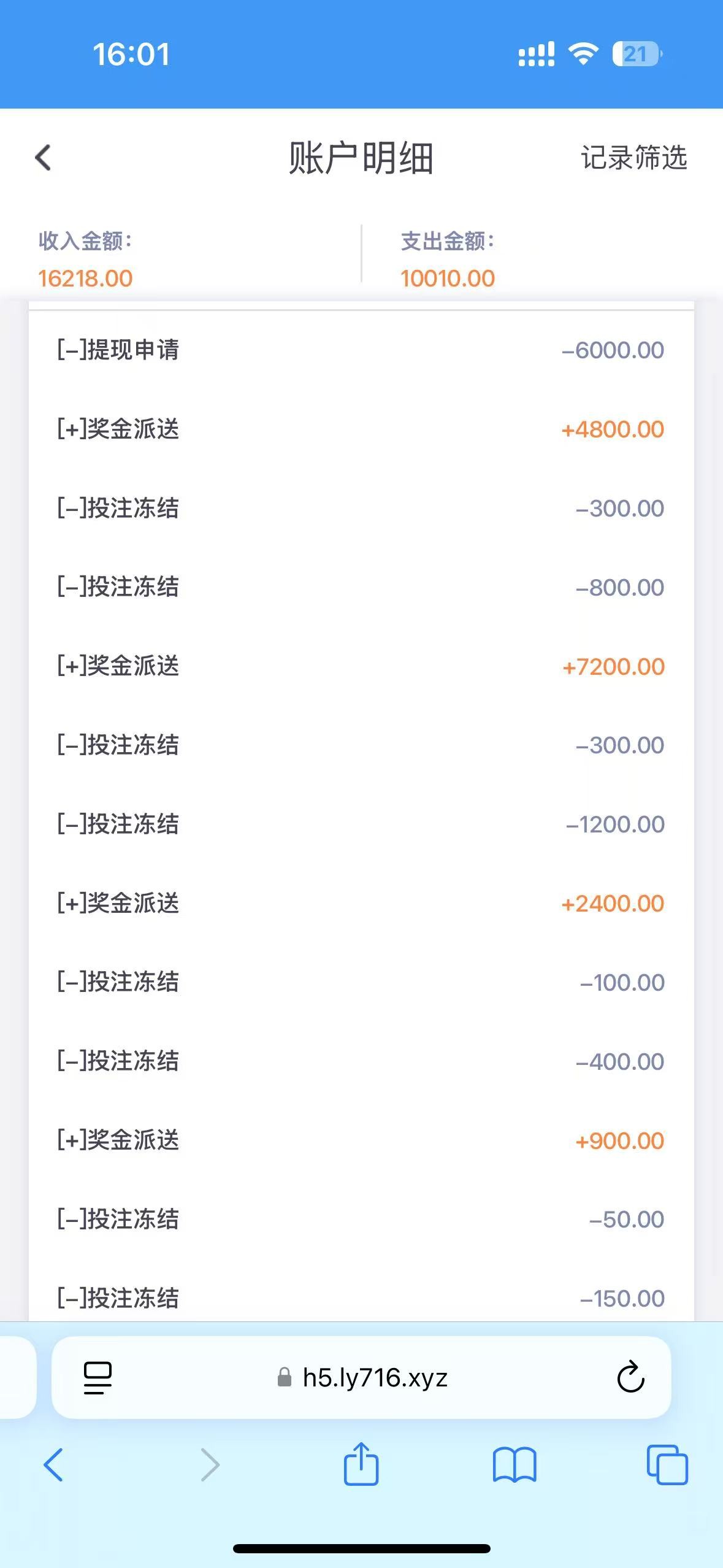Open Safari bookmarks

coord(515,1465)
